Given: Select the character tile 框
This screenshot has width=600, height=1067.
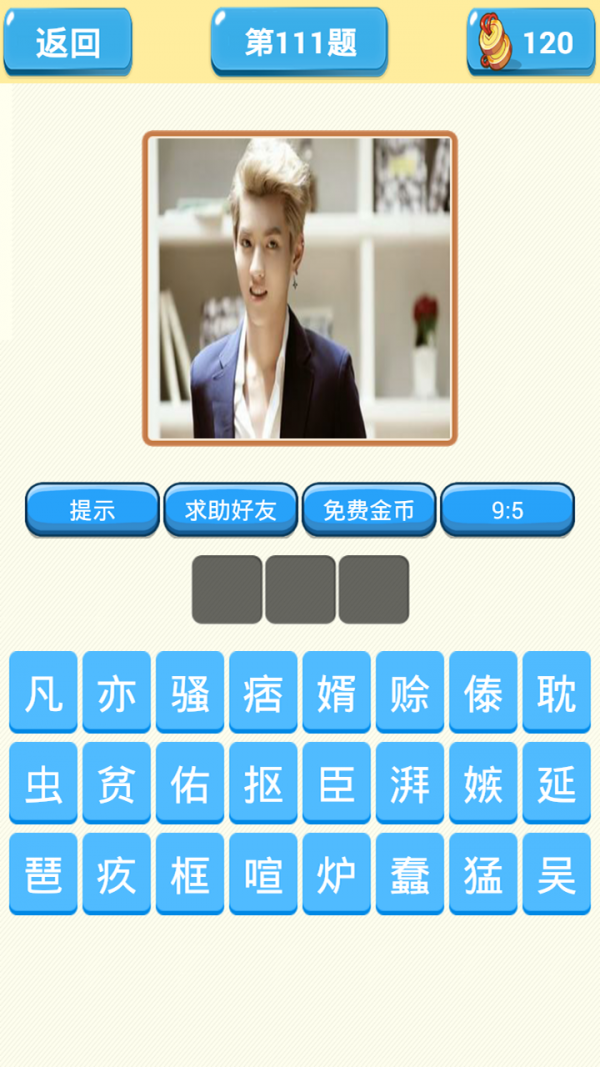Looking at the screenshot, I should (190, 874).
